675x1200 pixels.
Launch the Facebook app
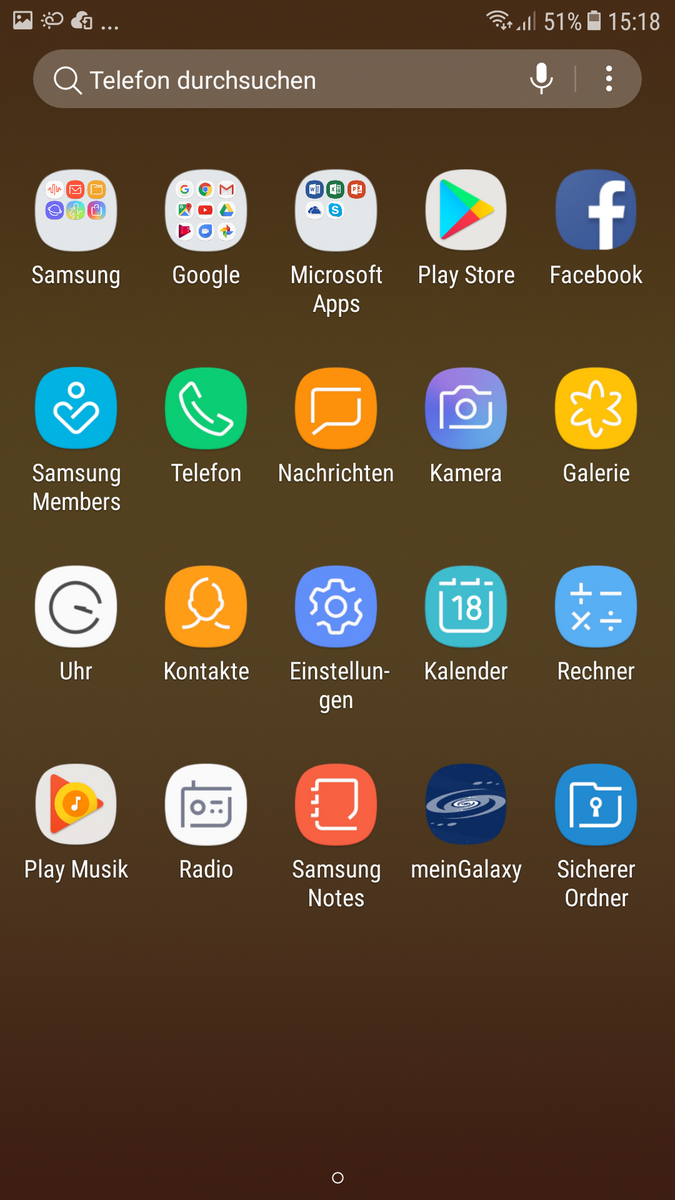point(596,210)
